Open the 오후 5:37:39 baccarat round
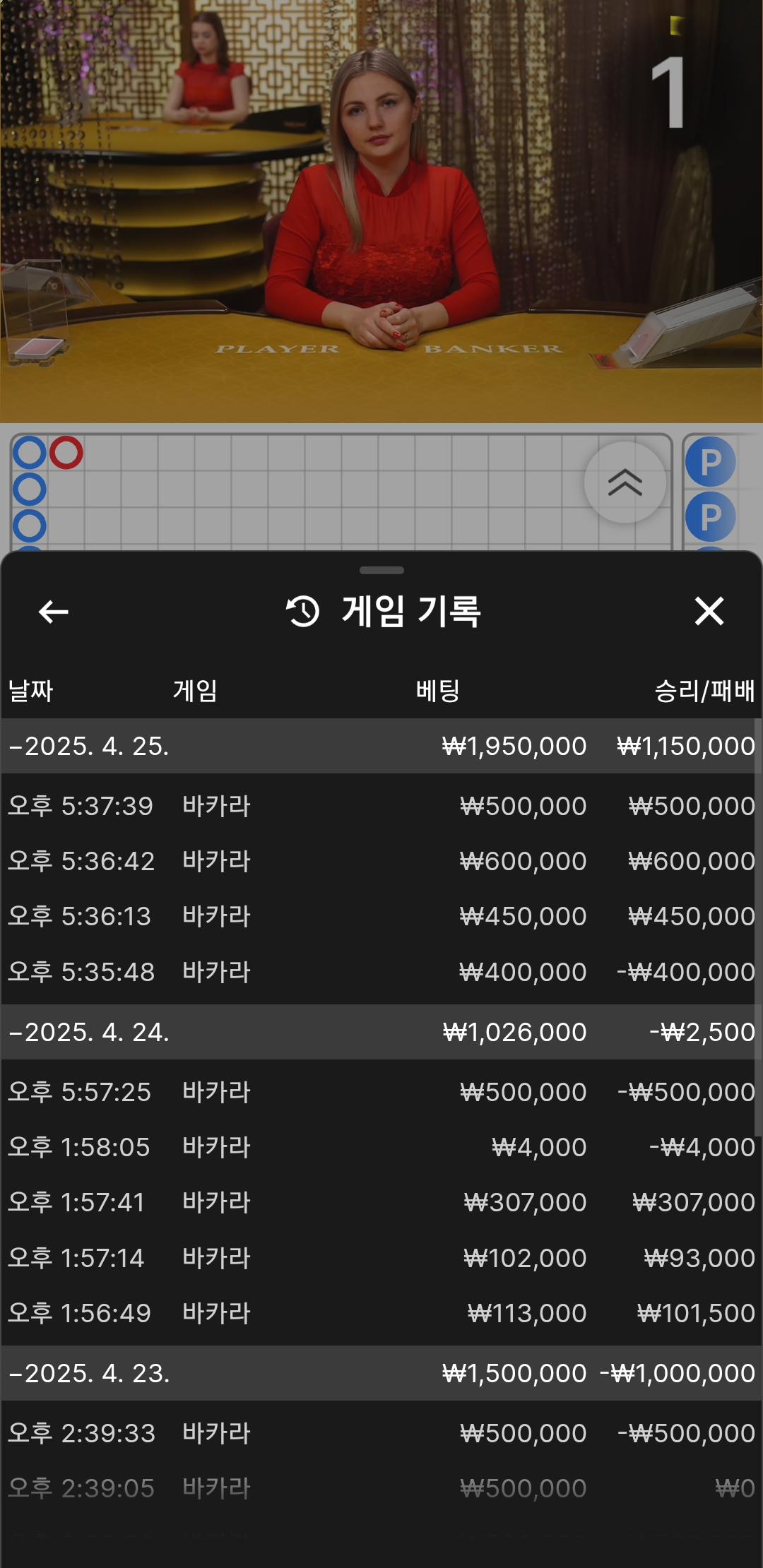 pos(381,806)
